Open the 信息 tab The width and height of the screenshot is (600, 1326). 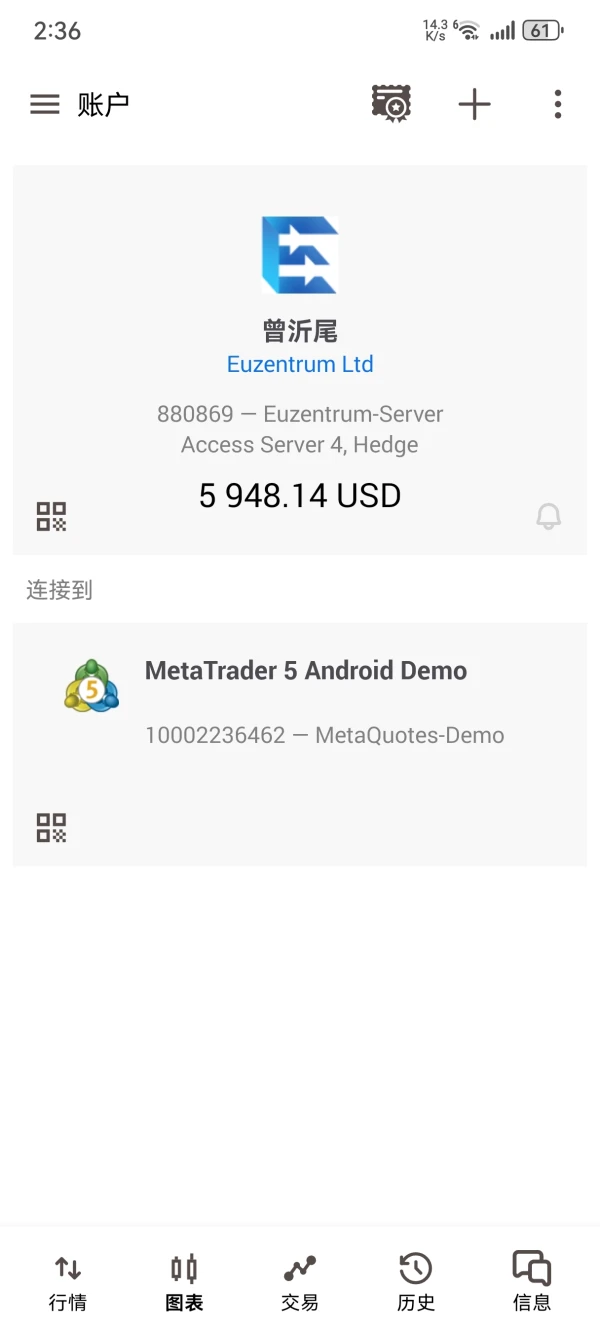pos(532,1282)
